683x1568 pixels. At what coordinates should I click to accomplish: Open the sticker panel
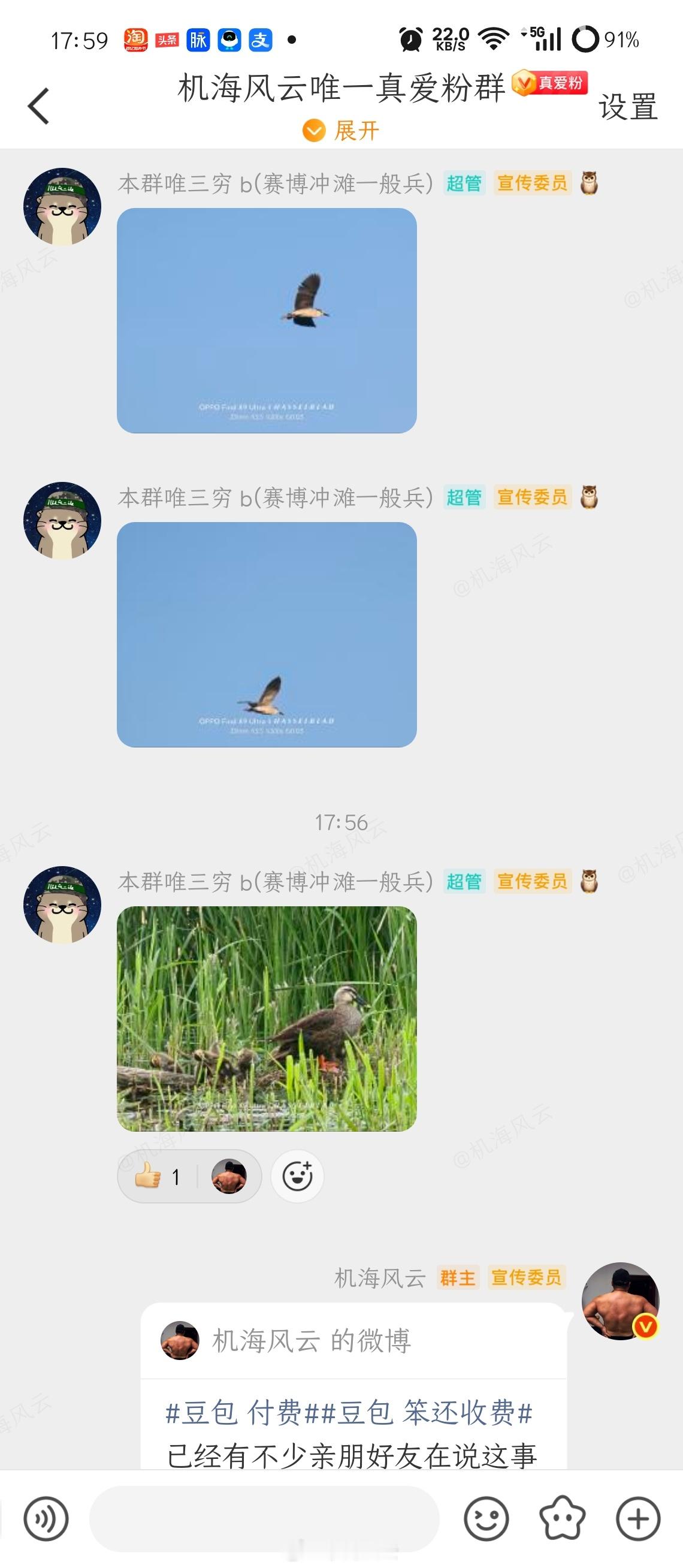(563, 1519)
